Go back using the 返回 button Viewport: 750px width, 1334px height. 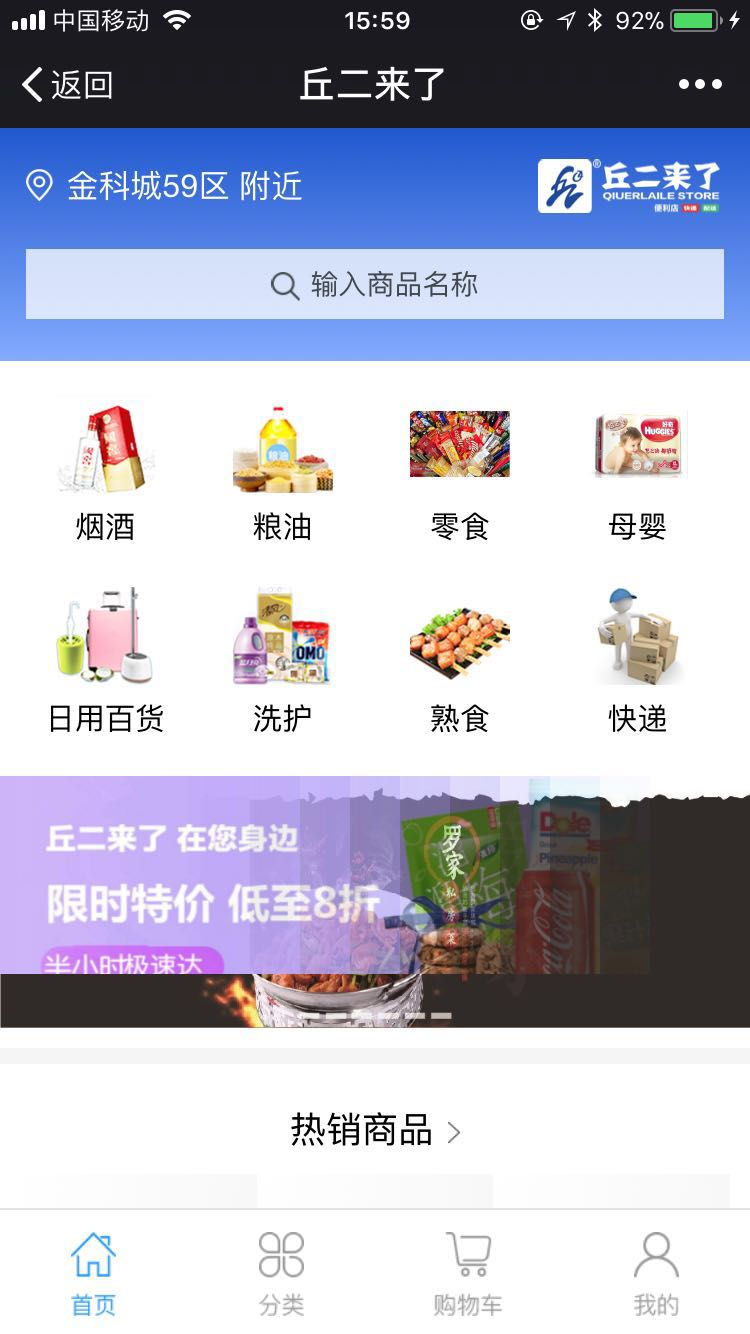point(67,85)
